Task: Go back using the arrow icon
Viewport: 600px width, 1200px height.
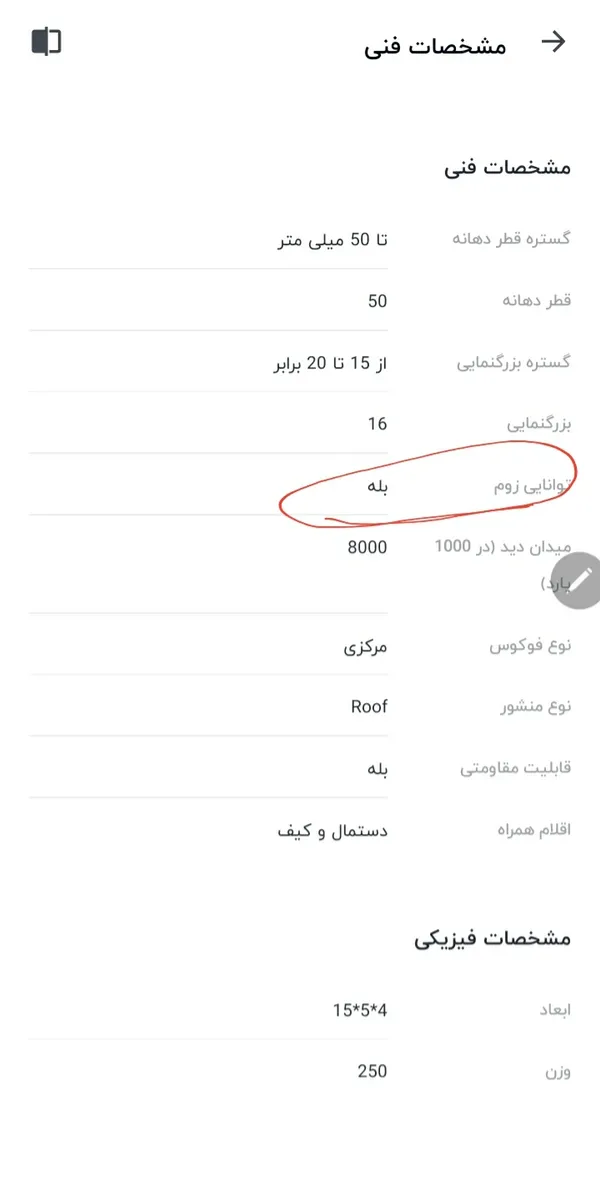Action: click(x=553, y=42)
